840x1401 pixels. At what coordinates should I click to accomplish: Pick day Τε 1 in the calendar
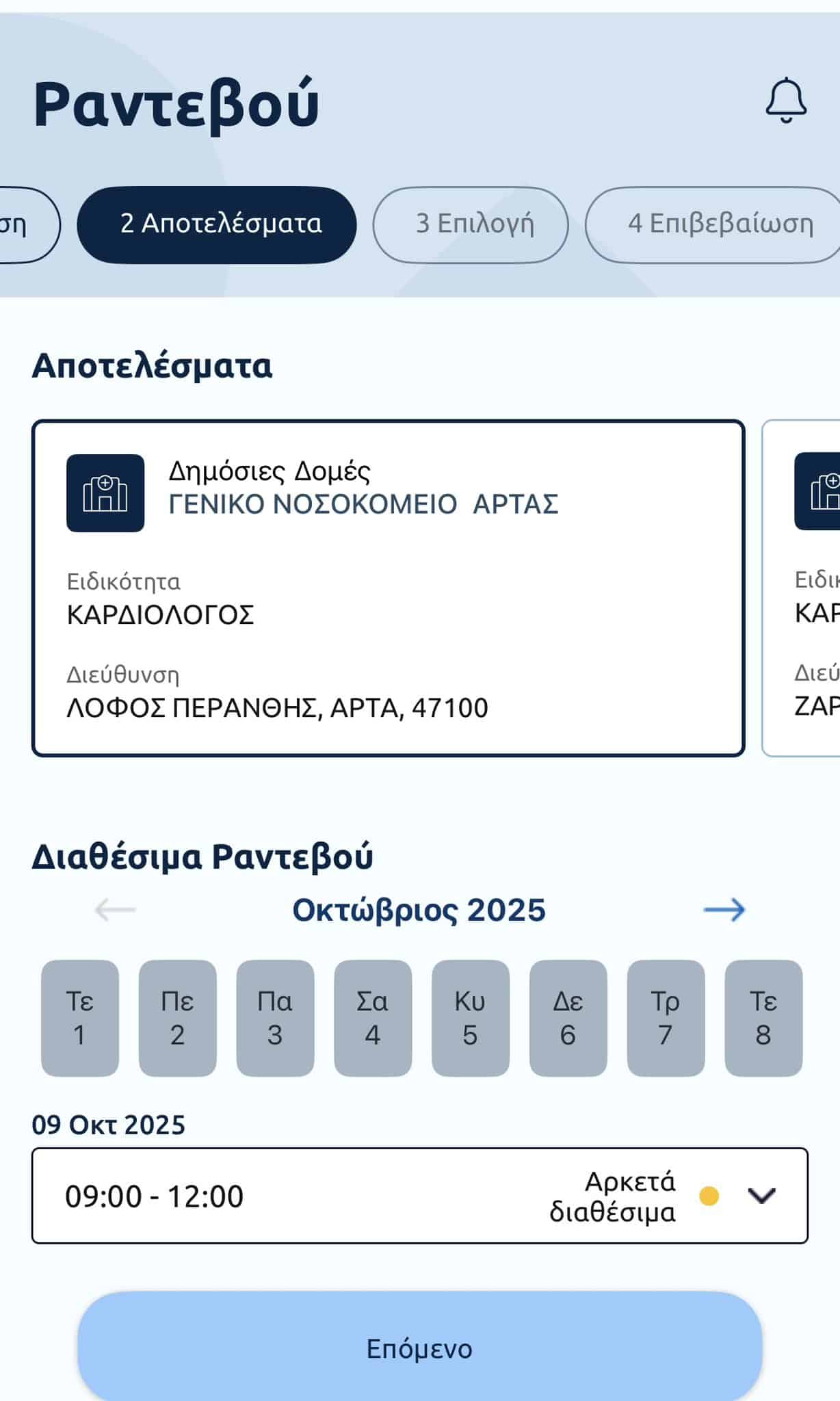click(80, 1018)
